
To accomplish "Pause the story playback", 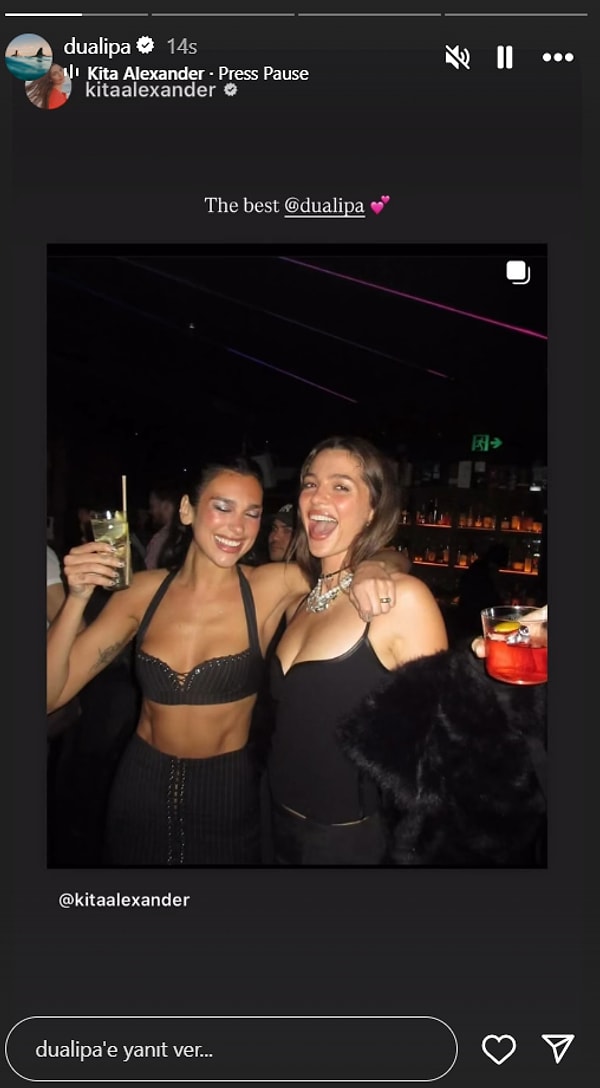I will coord(505,57).
